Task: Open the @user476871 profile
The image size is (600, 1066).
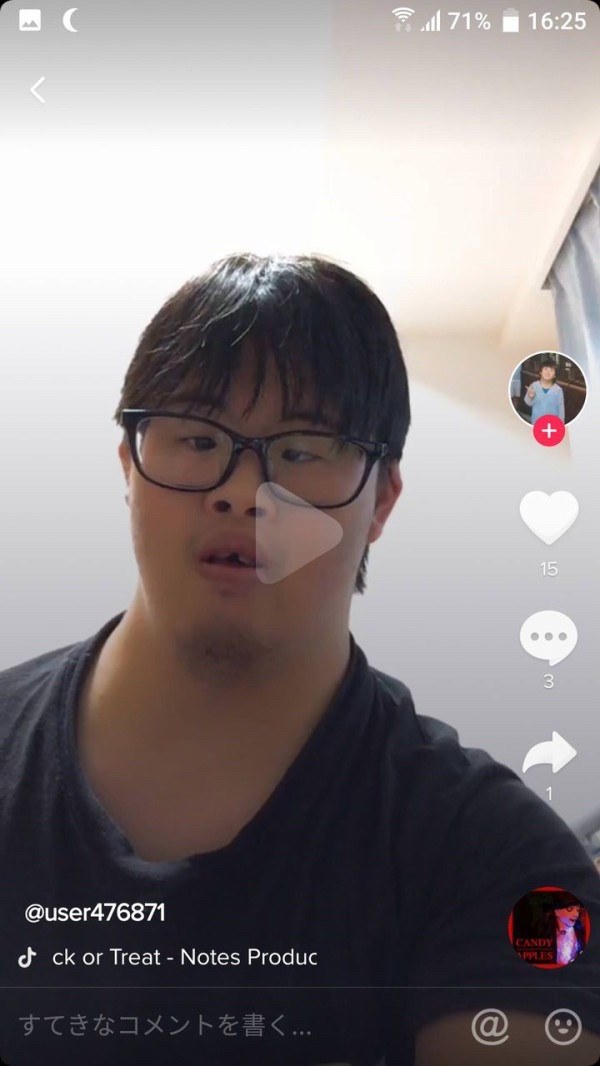Action: click(x=94, y=912)
